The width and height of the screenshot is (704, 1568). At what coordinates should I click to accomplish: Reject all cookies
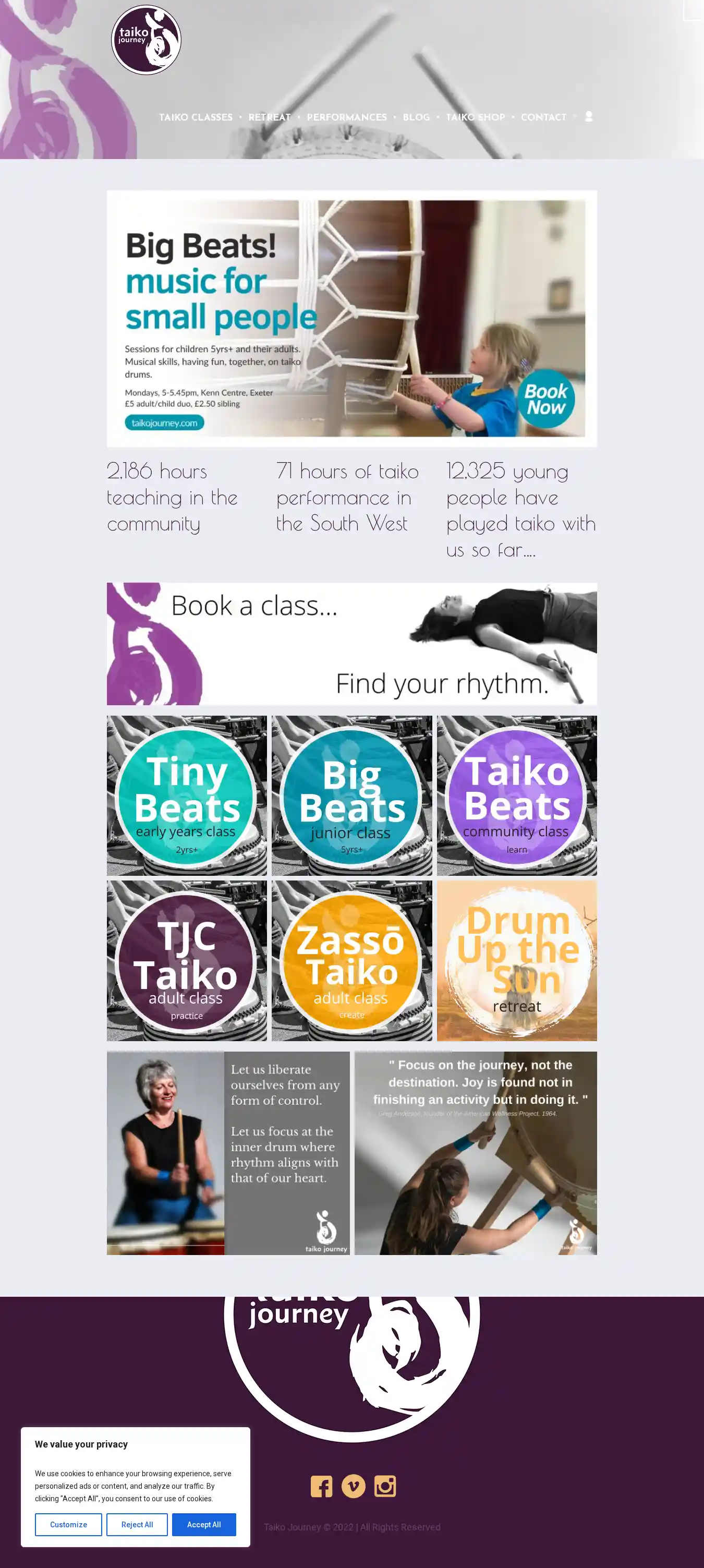click(x=137, y=1525)
